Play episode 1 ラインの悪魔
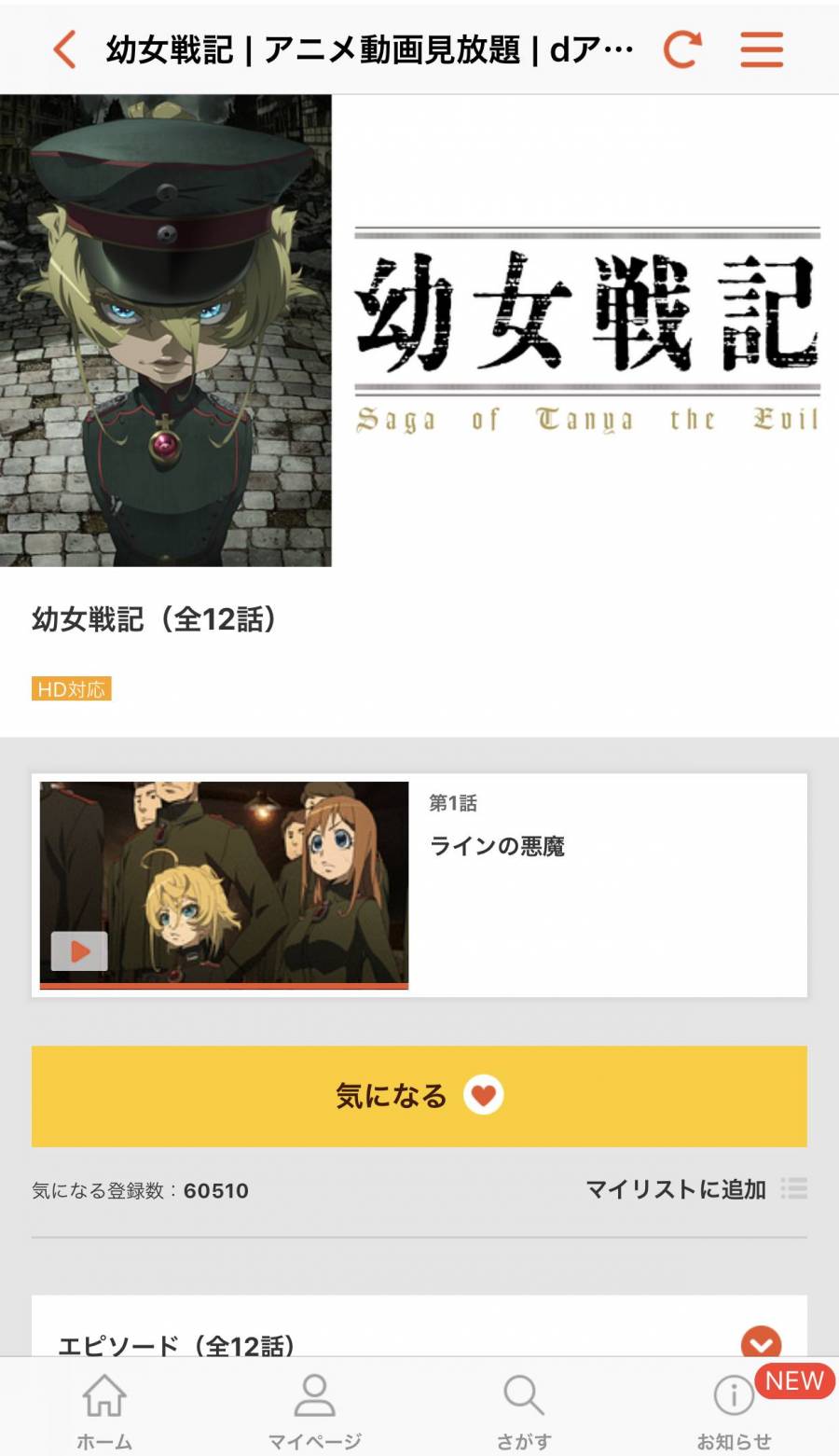Screen dimensions: 839x1456 pyautogui.click(x=80, y=950)
